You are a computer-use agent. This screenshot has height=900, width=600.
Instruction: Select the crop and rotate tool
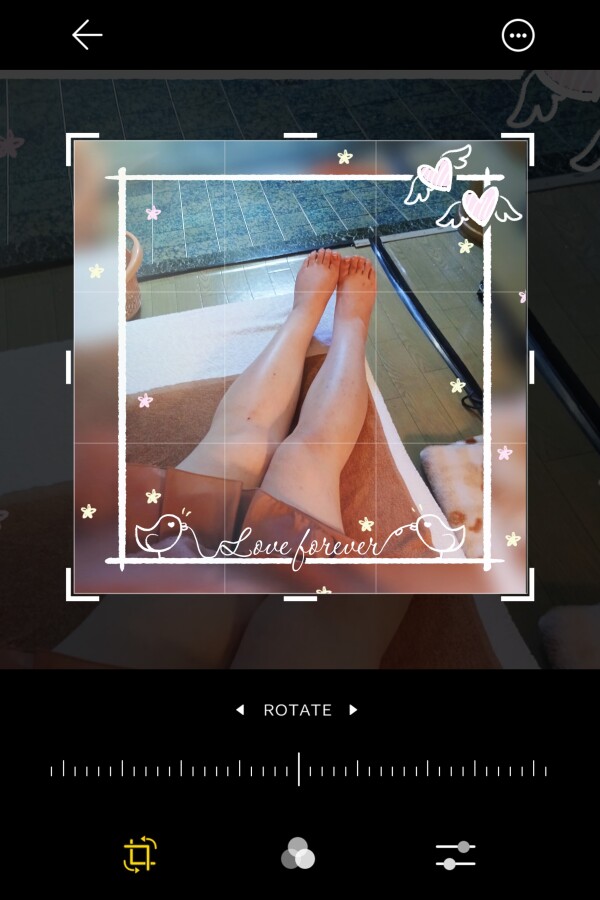[140, 855]
